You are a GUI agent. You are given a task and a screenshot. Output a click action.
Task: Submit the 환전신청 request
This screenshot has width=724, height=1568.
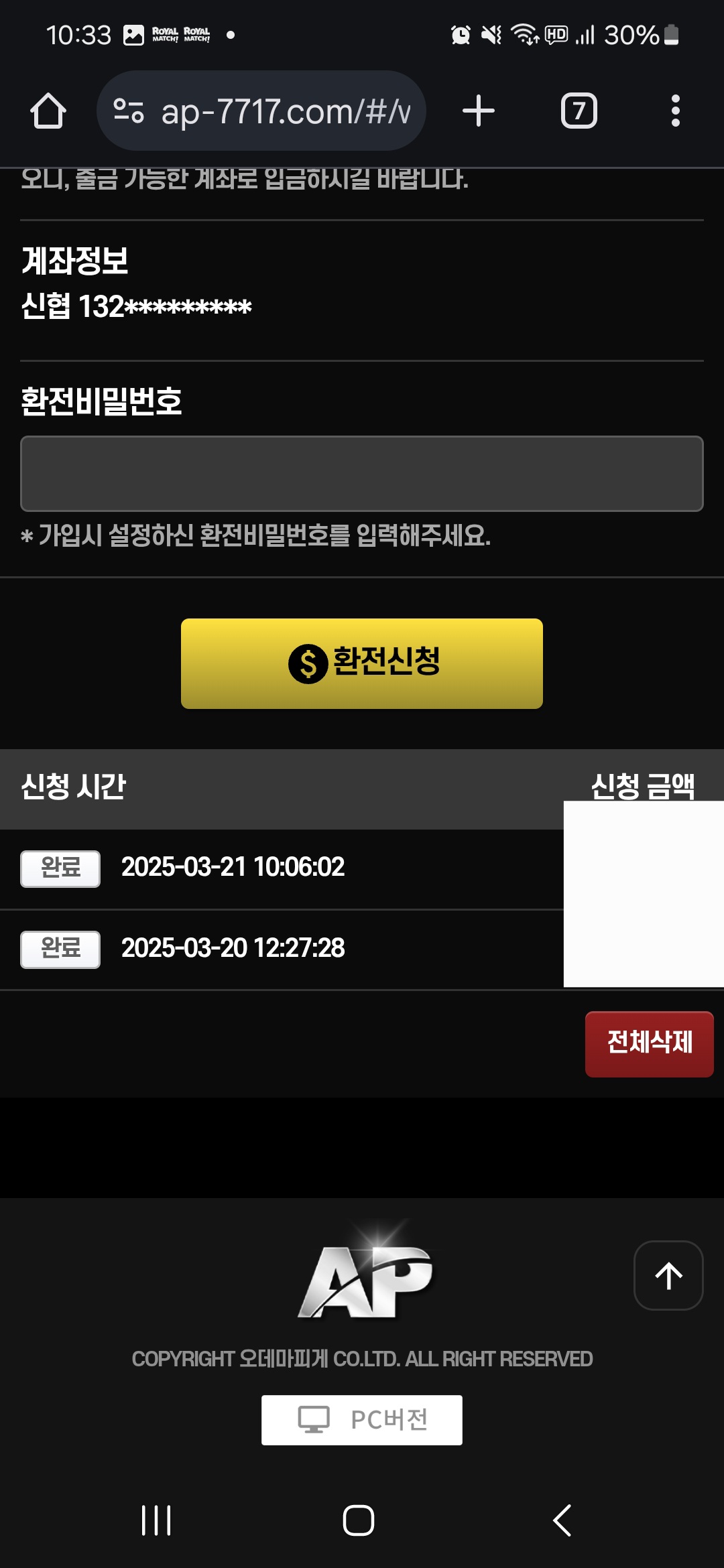click(362, 663)
